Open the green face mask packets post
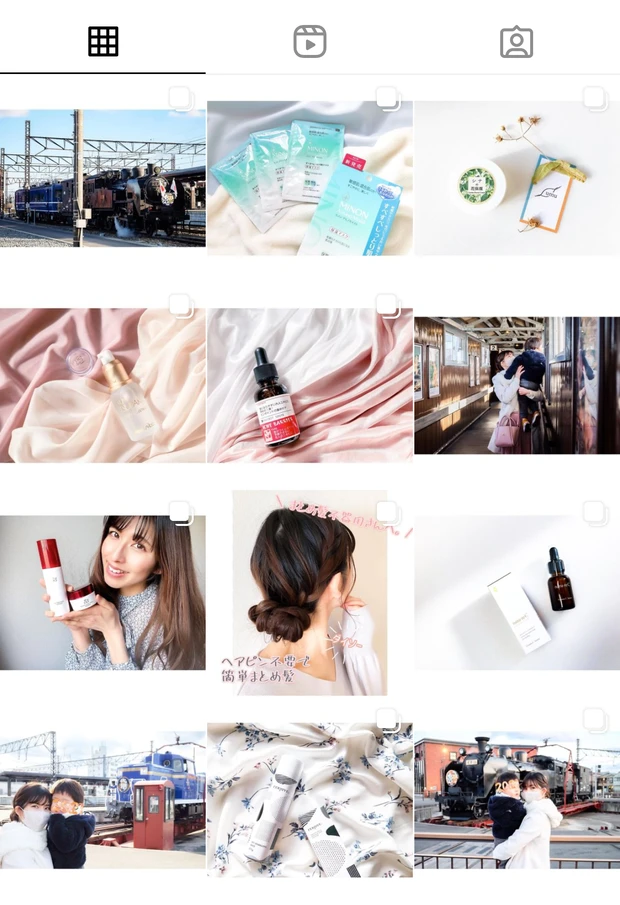The width and height of the screenshot is (620, 905). [x=310, y=178]
